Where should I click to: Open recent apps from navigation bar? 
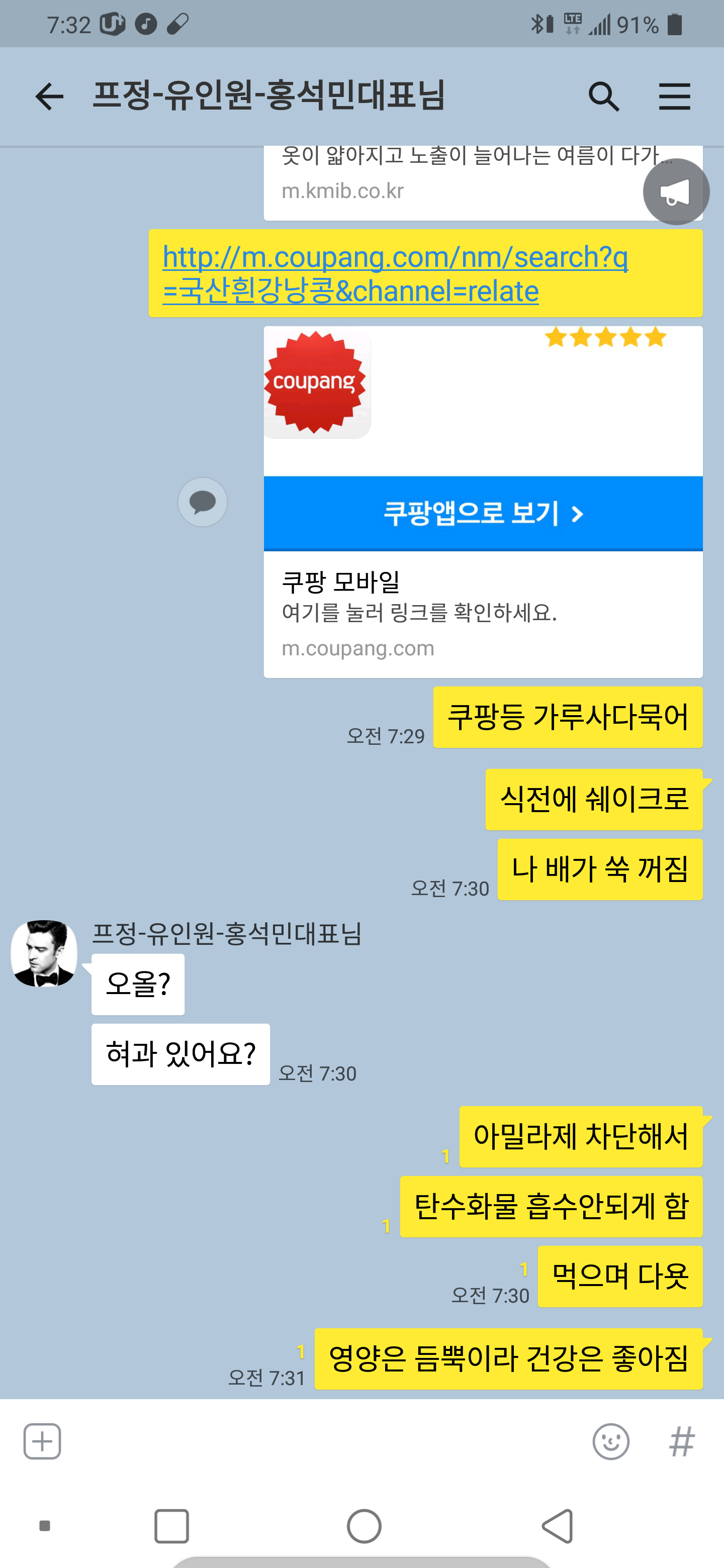[x=171, y=1526]
